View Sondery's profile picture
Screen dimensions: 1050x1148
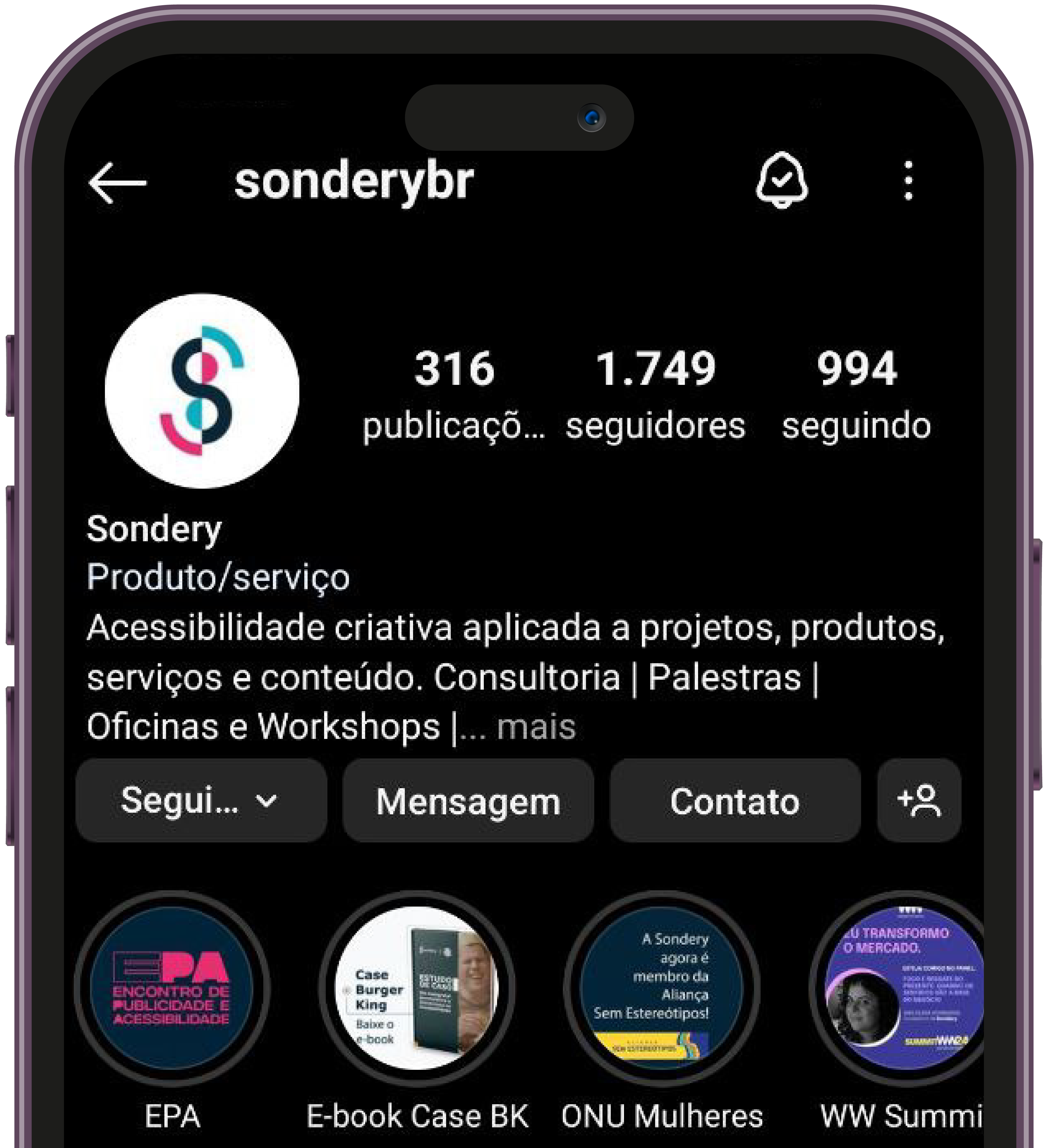coord(202,391)
